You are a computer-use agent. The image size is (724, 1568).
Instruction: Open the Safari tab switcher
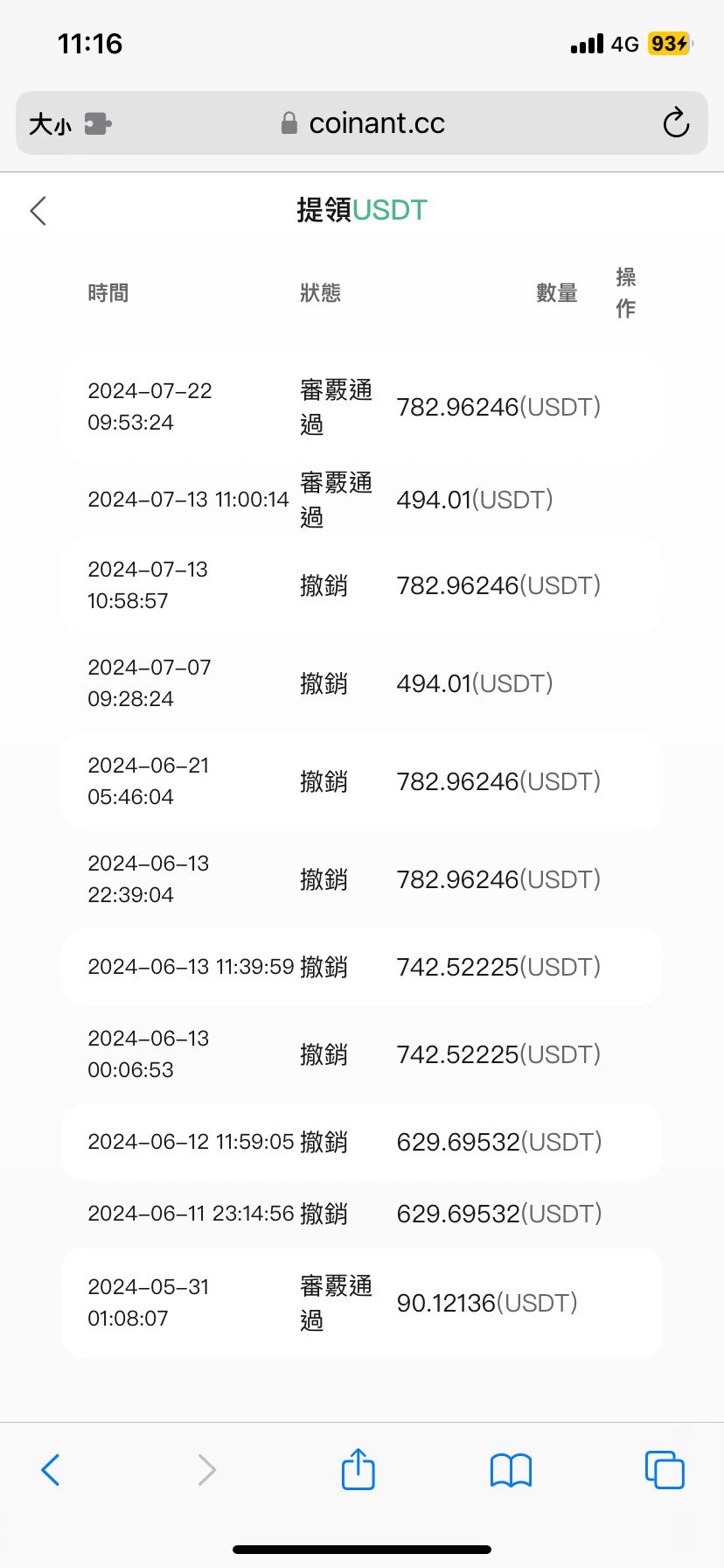pos(665,1470)
